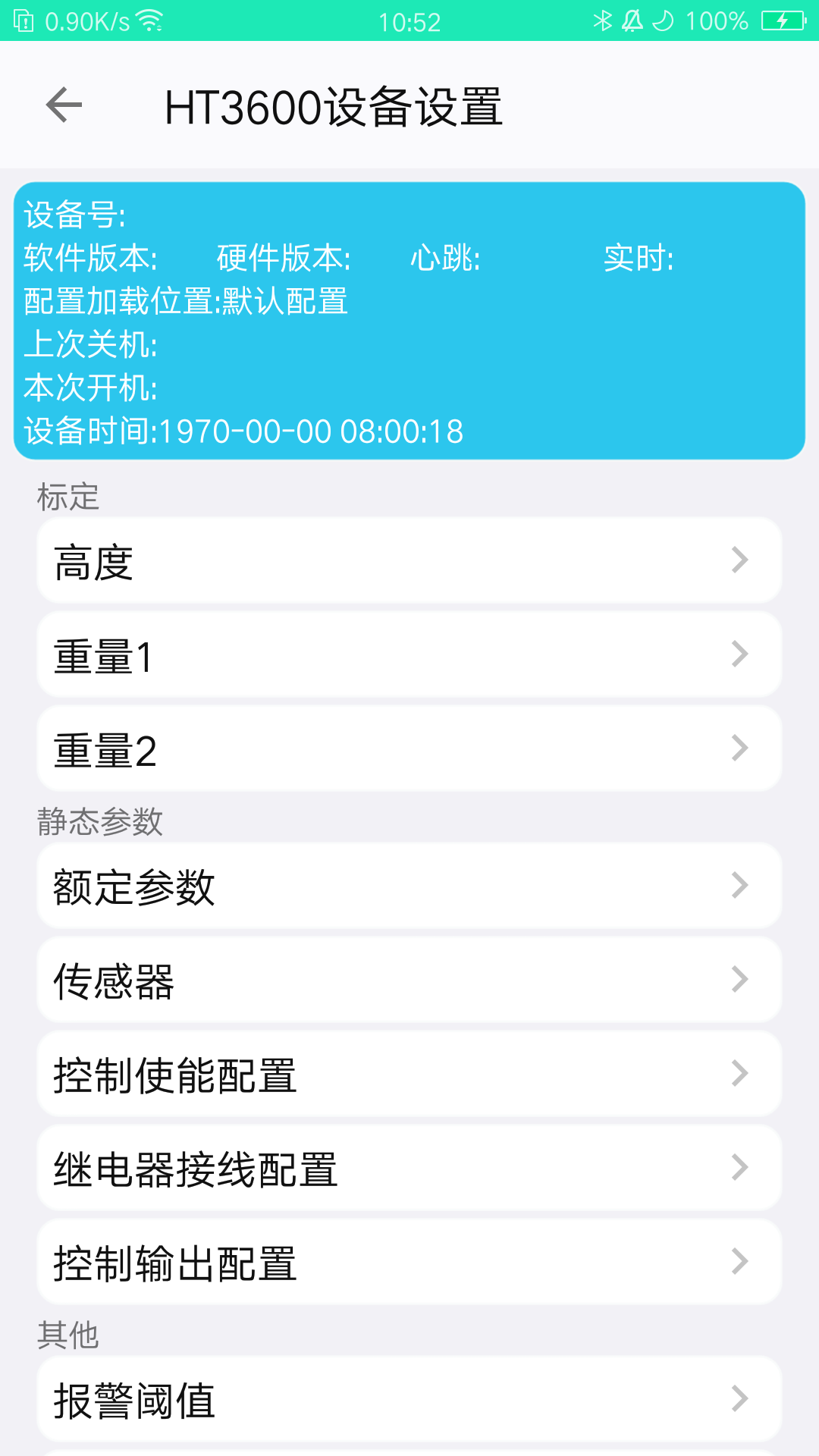
Task: Open 报警阈值 settings
Action: click(409, 1399)
